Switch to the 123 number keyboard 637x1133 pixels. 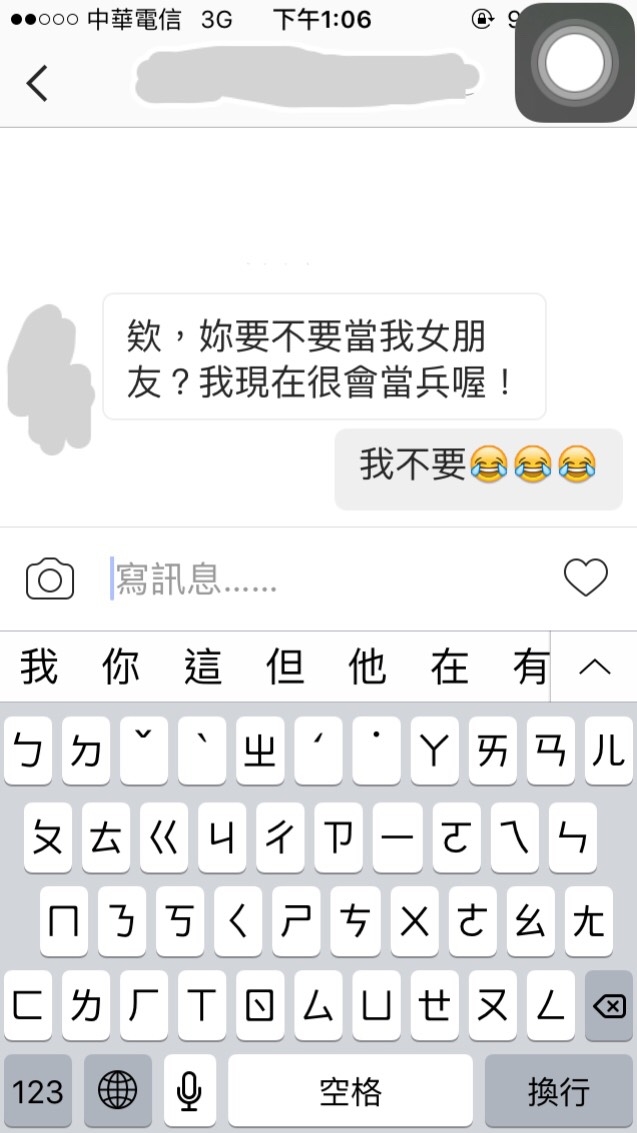point(38,1091)
